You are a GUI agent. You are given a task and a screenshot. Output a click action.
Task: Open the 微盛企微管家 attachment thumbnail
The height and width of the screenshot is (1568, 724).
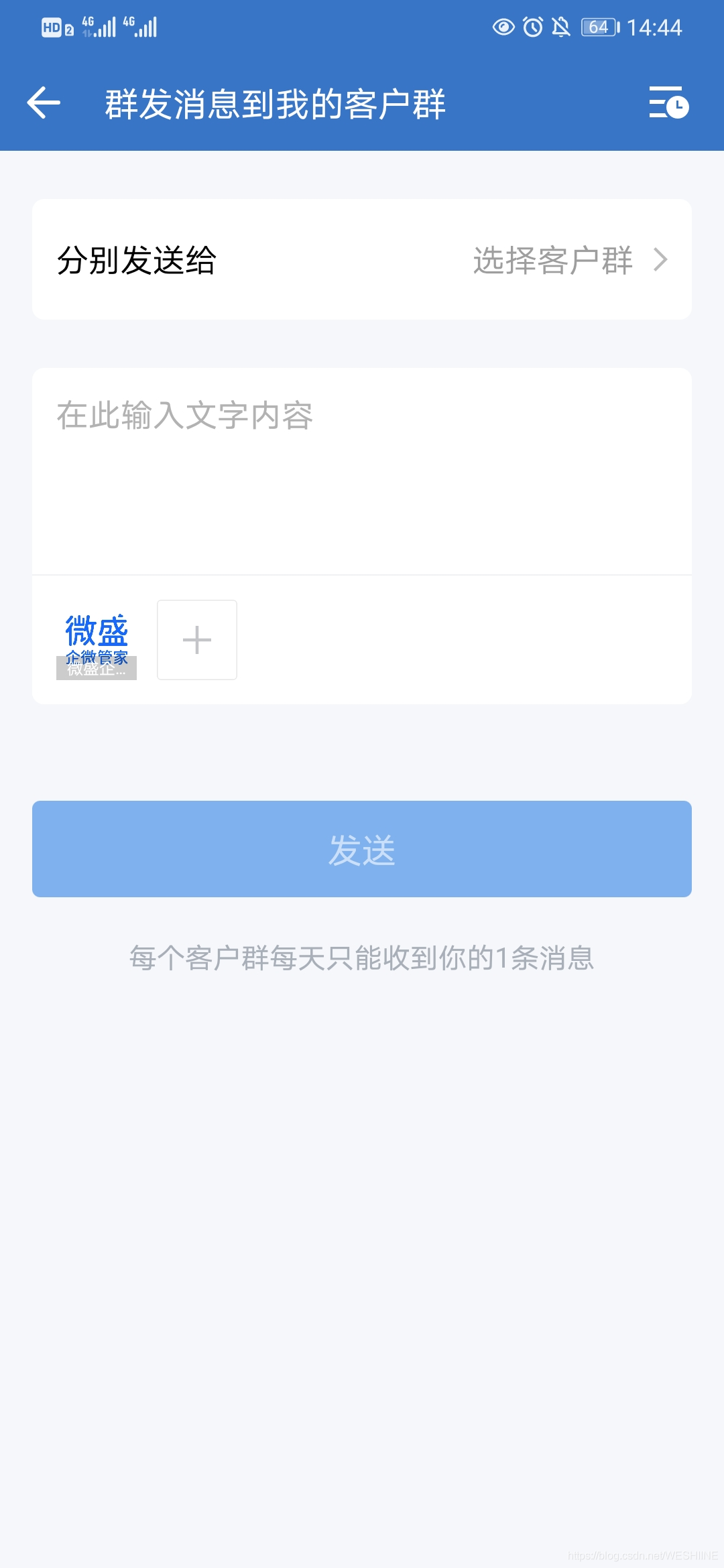click(x=97, y=641)
